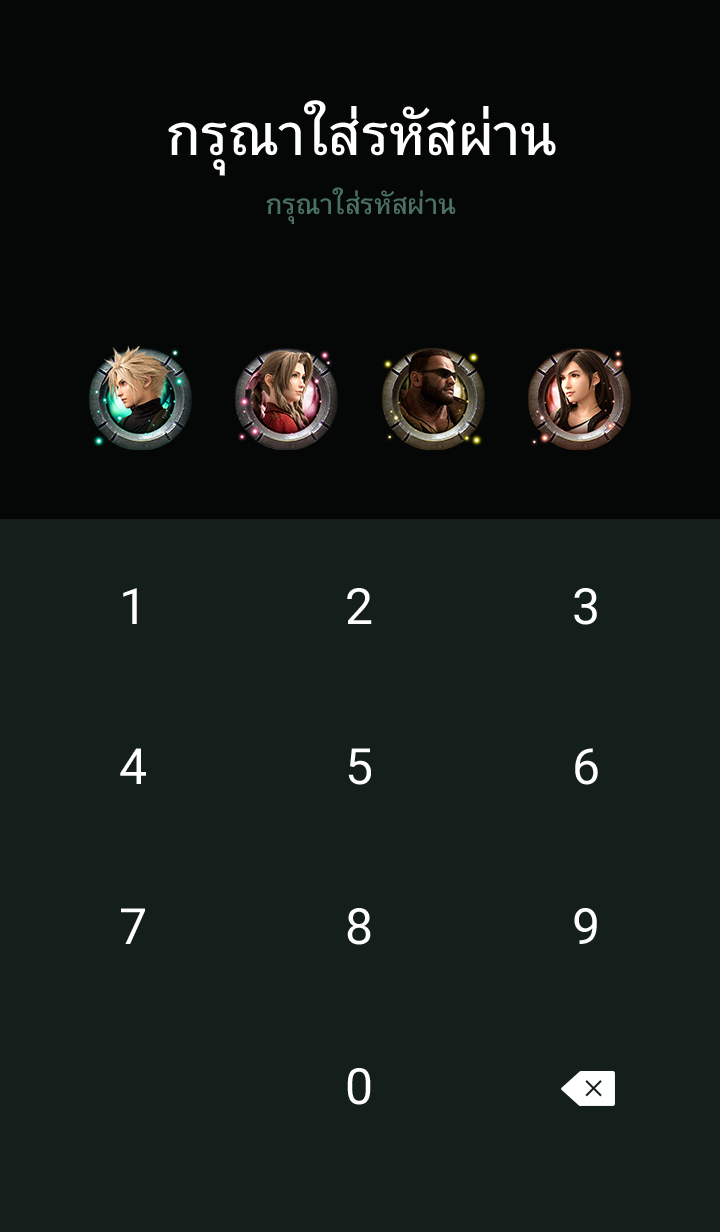Tap key 5 on the passcode pad
This screenshot has width=720, height=1232.
pyautogui.click(x=359, y=767)
